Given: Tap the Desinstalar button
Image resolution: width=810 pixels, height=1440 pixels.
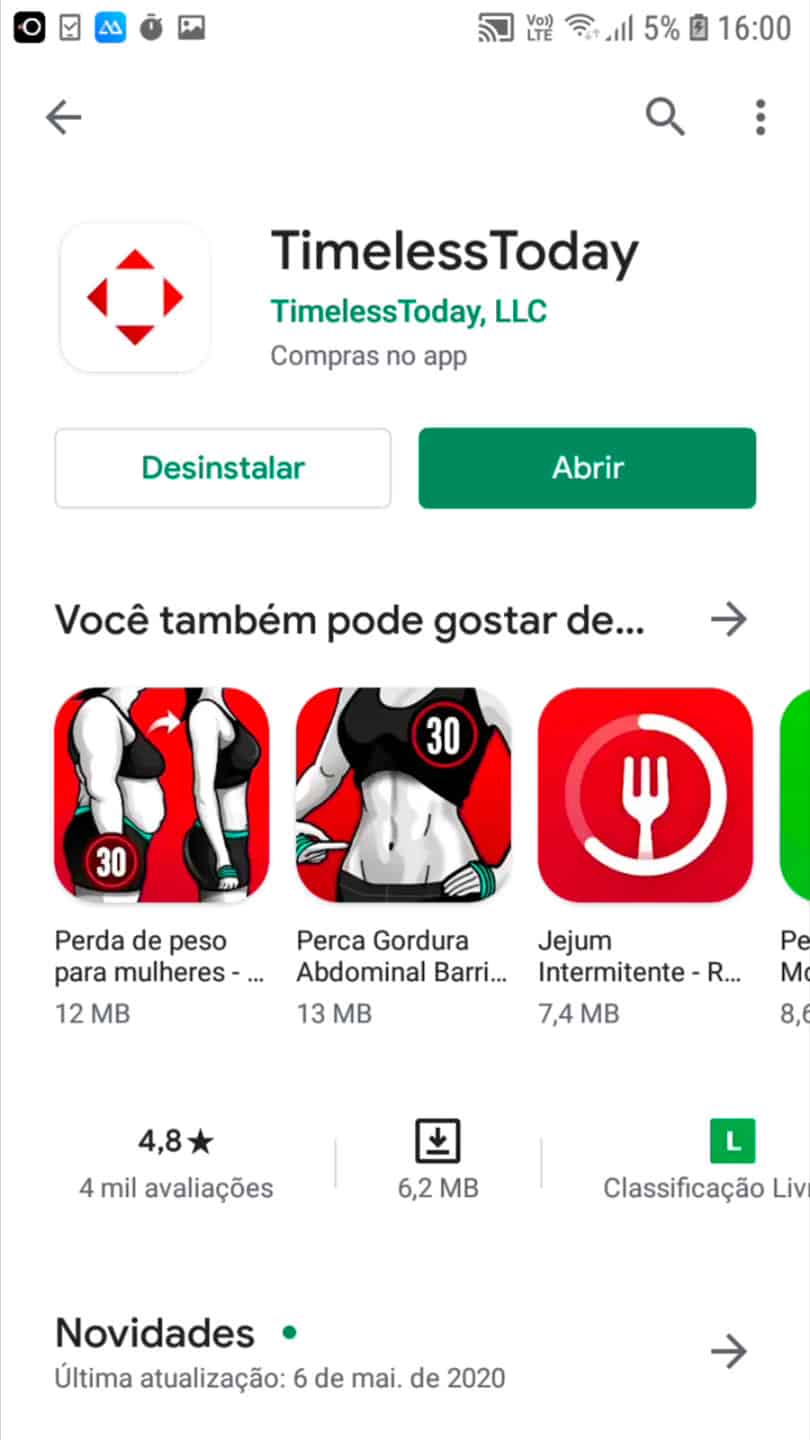Looking at the screenshot, I should click(223, 468).
